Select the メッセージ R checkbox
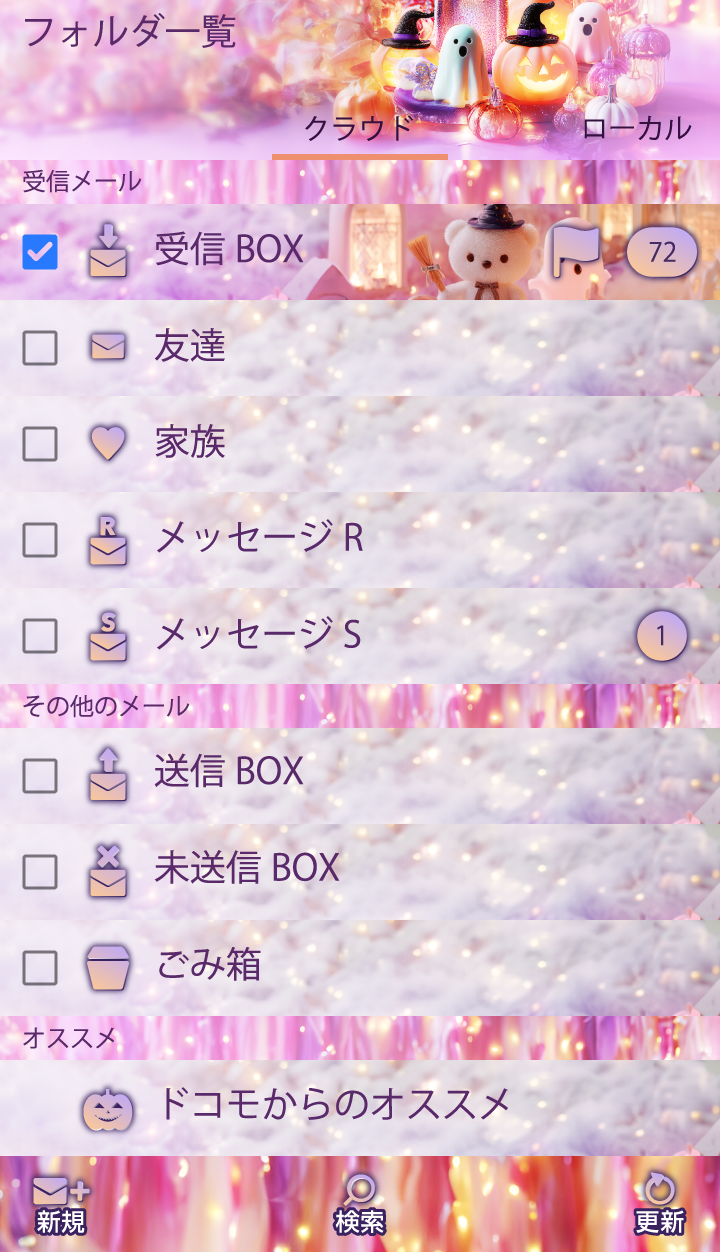The height and width of the screenshot is (1252, 720). (x=40, y=540)
